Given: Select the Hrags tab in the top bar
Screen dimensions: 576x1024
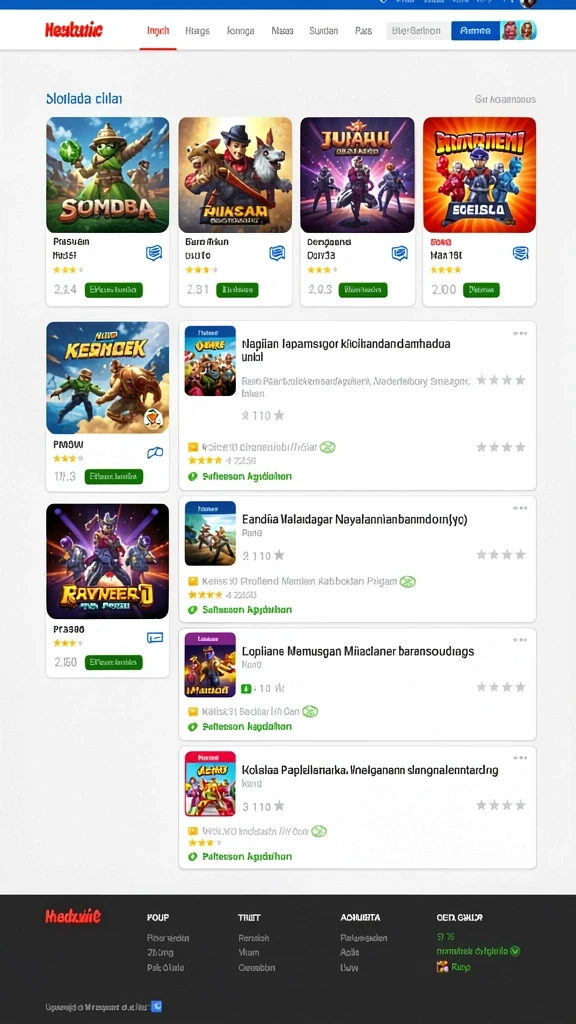Looking at the screenshot, I should pyautogui.click(x=196, y=31).
